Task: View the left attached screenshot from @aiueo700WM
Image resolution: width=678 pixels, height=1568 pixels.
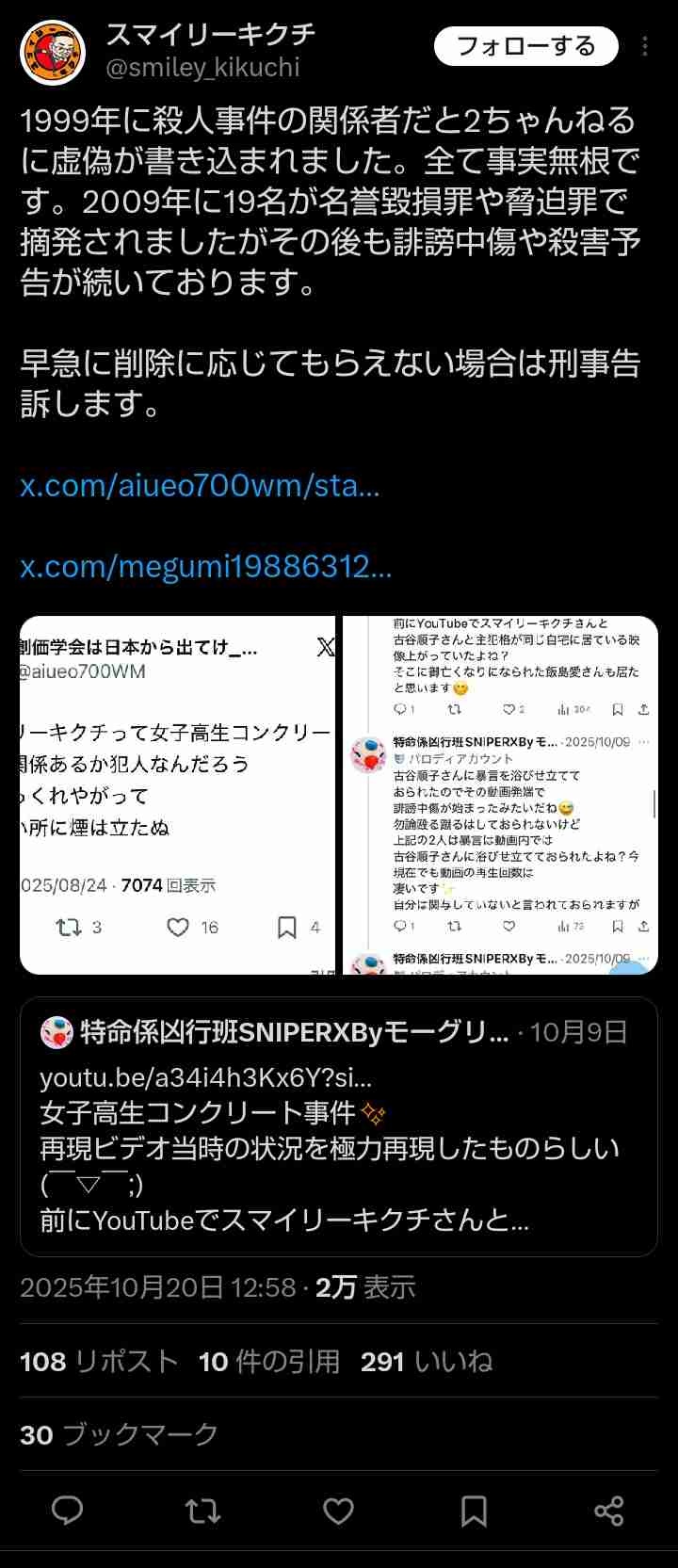Action: [x=178, y=795]
